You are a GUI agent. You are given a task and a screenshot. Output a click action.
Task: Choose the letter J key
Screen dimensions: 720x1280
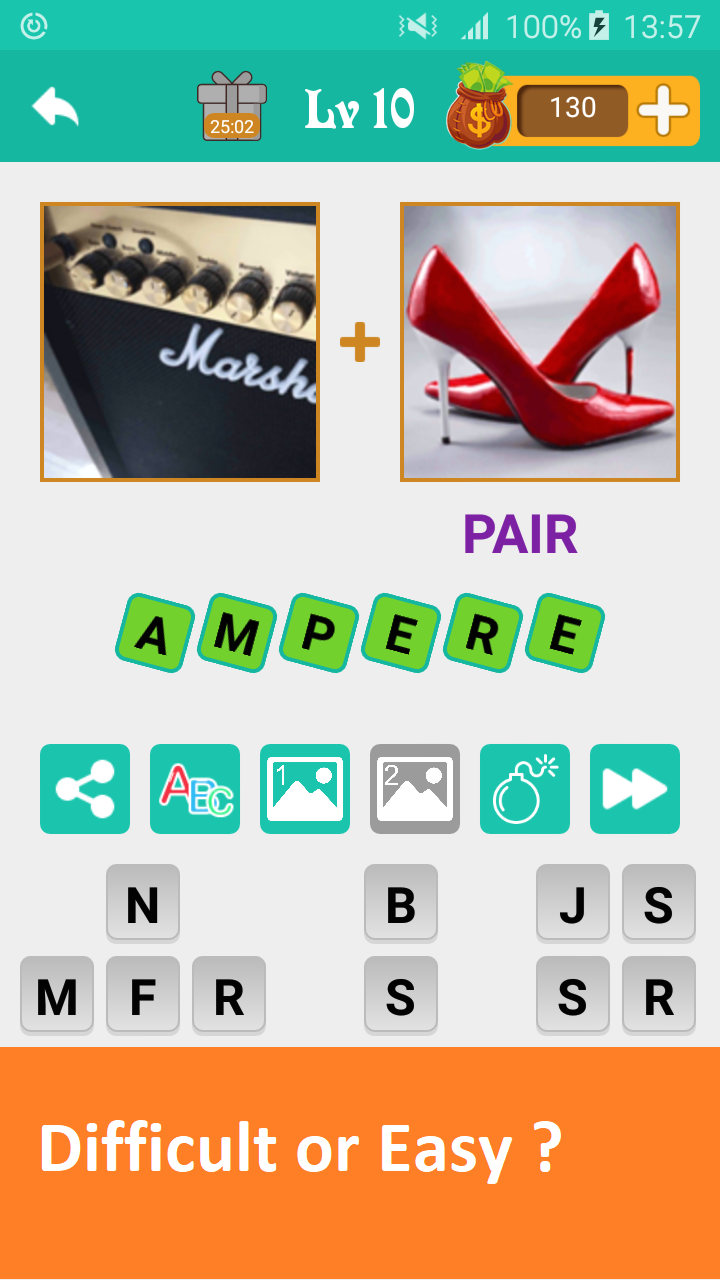(x=572, y=903)
